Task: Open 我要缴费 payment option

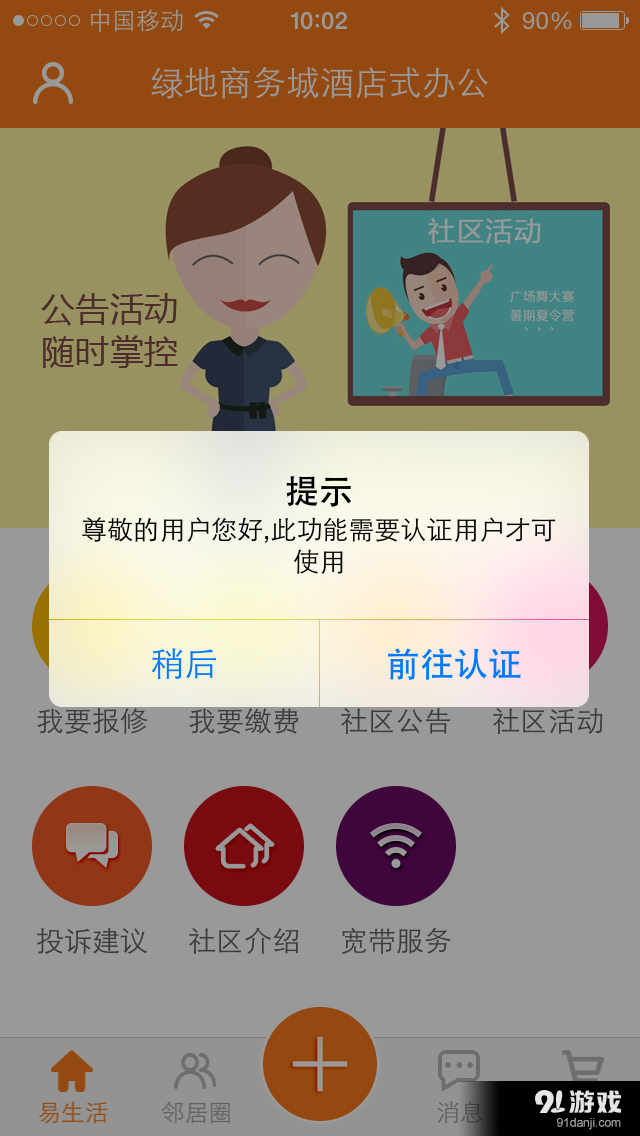Action: [244, 720]
